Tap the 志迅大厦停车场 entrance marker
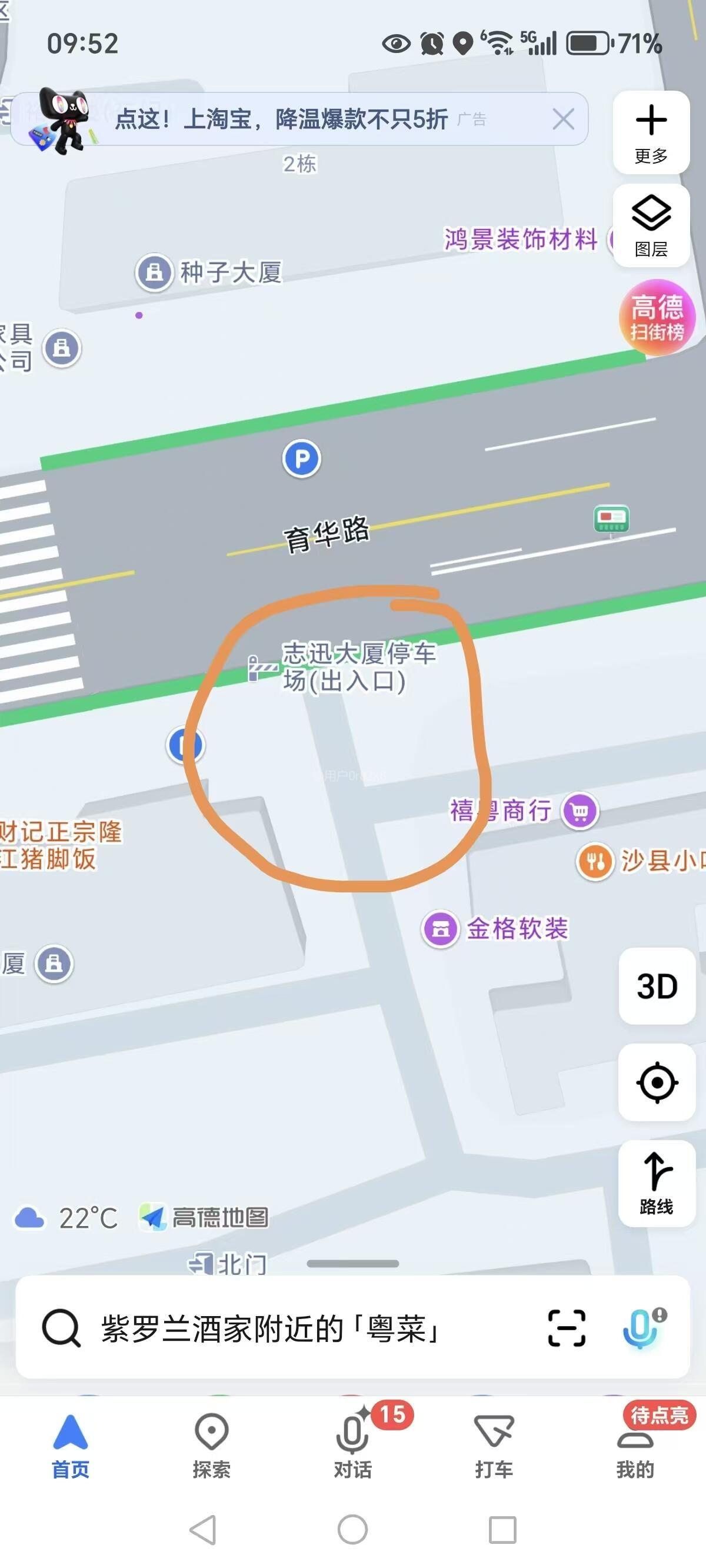This screenshot has height=1568, width=706. (263, 669)
